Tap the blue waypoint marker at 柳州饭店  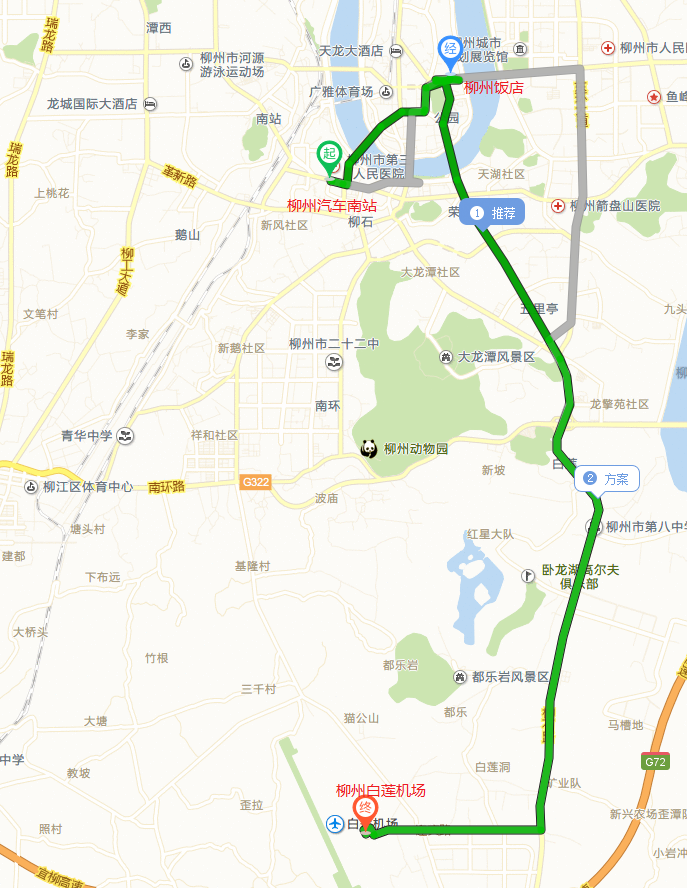(450, 49)
